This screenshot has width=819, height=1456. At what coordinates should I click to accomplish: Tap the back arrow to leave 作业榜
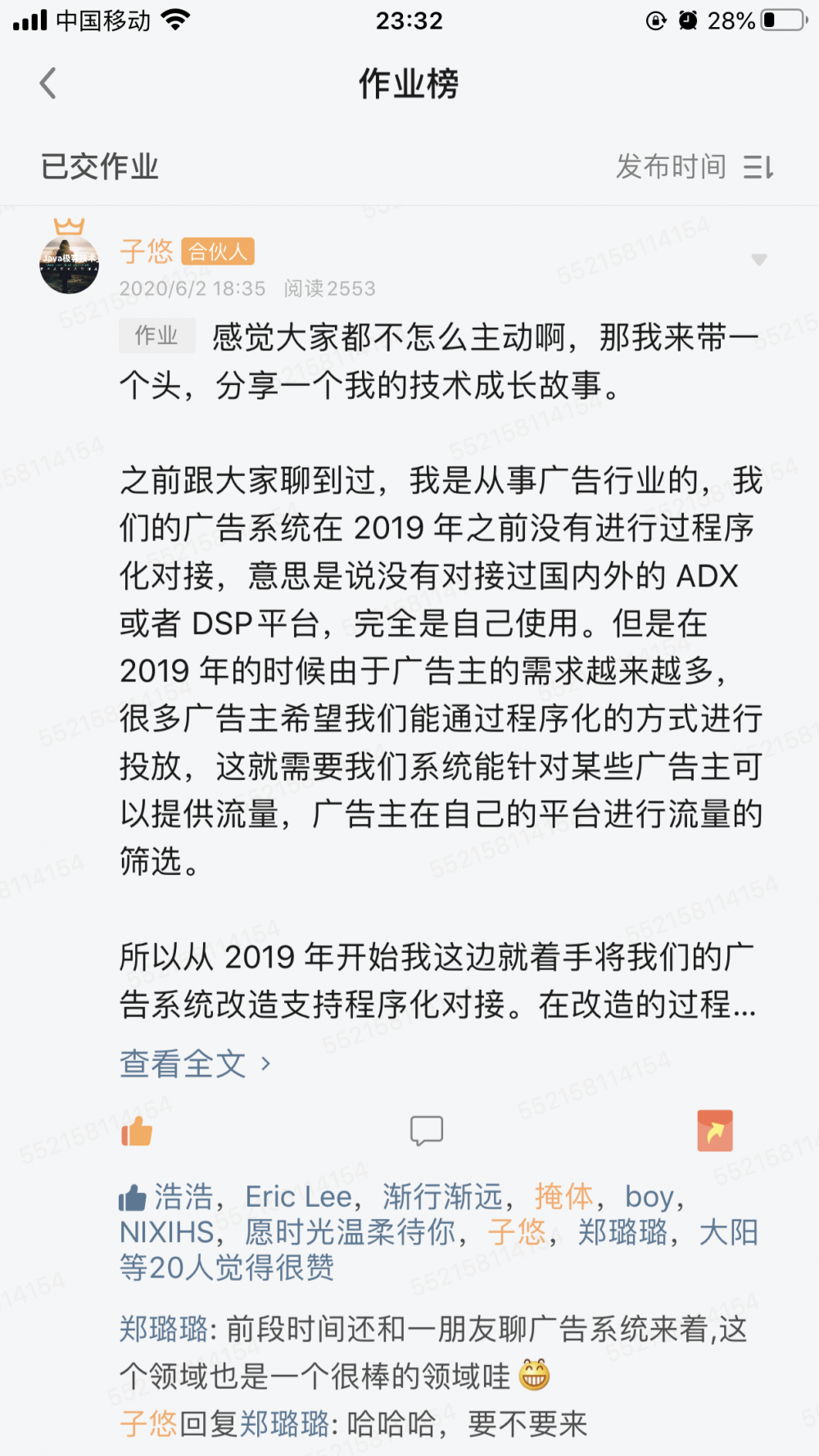[x=47, y=83]
